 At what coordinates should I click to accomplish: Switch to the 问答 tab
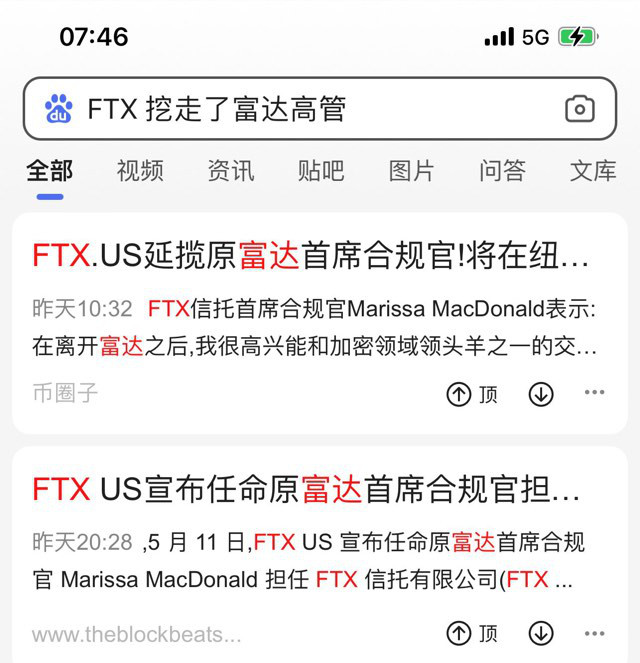(x=502, y=171)
